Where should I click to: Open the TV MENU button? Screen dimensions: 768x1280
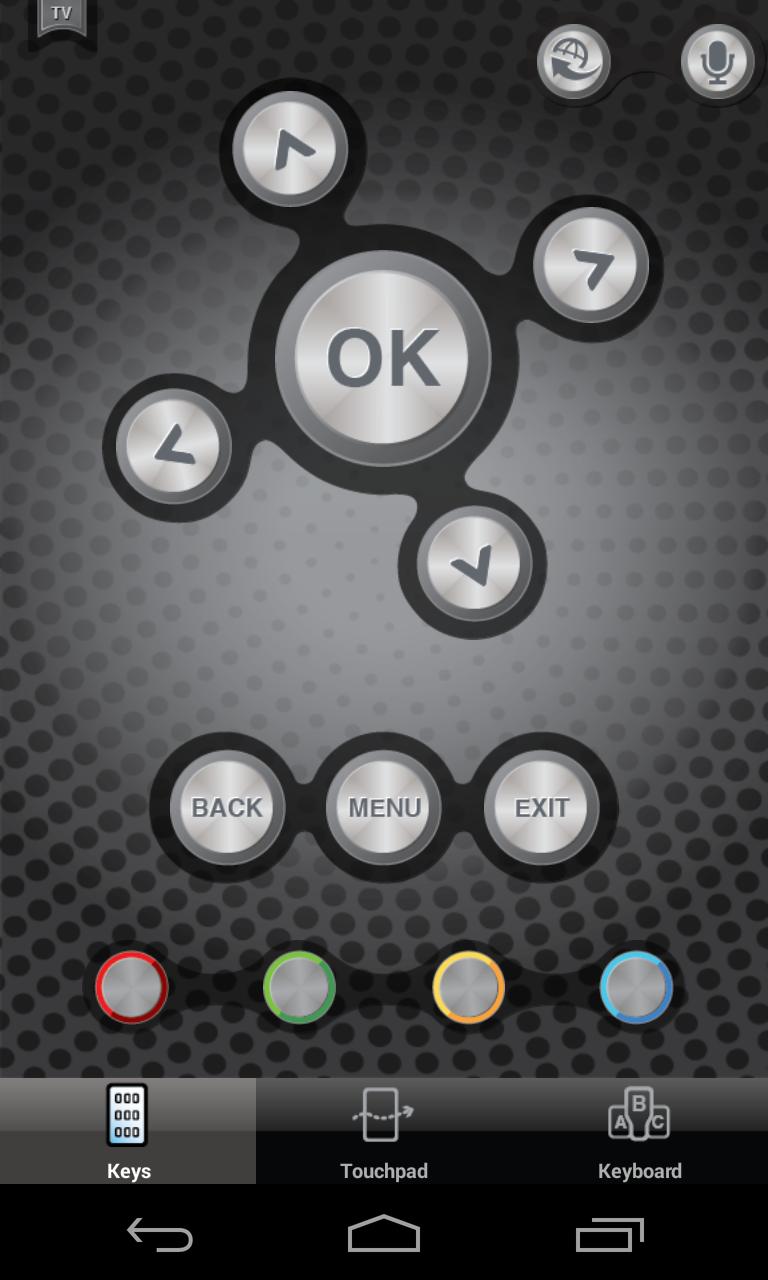[384, 807]
